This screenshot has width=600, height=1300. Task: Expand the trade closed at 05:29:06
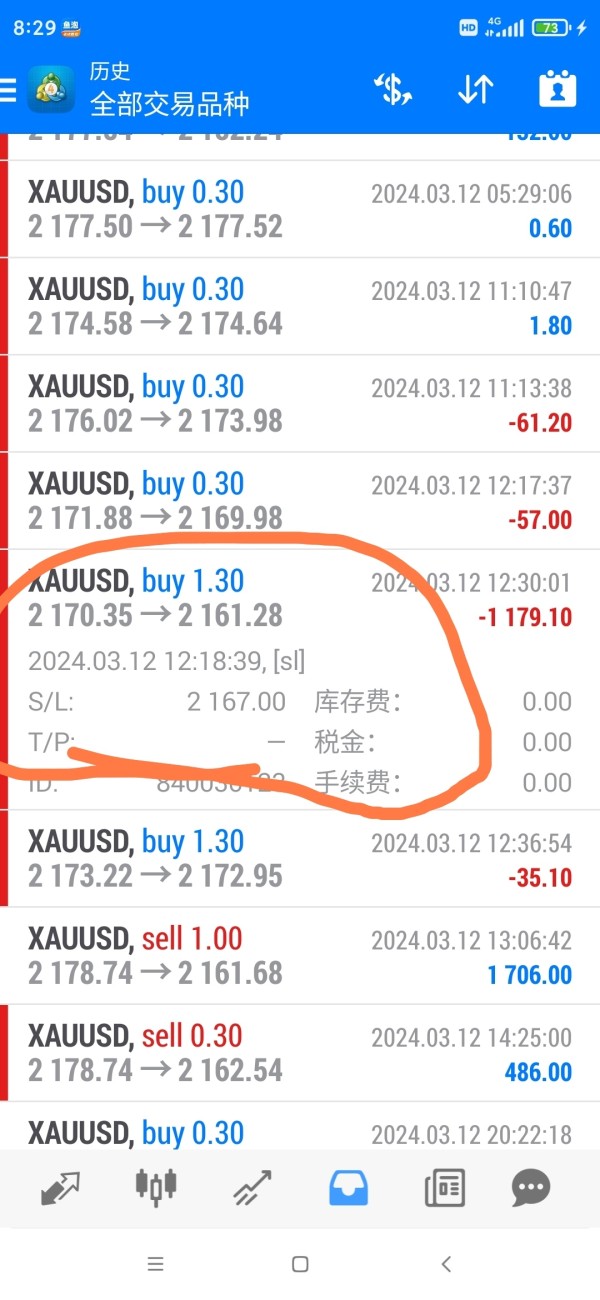[x=300, y=209]
